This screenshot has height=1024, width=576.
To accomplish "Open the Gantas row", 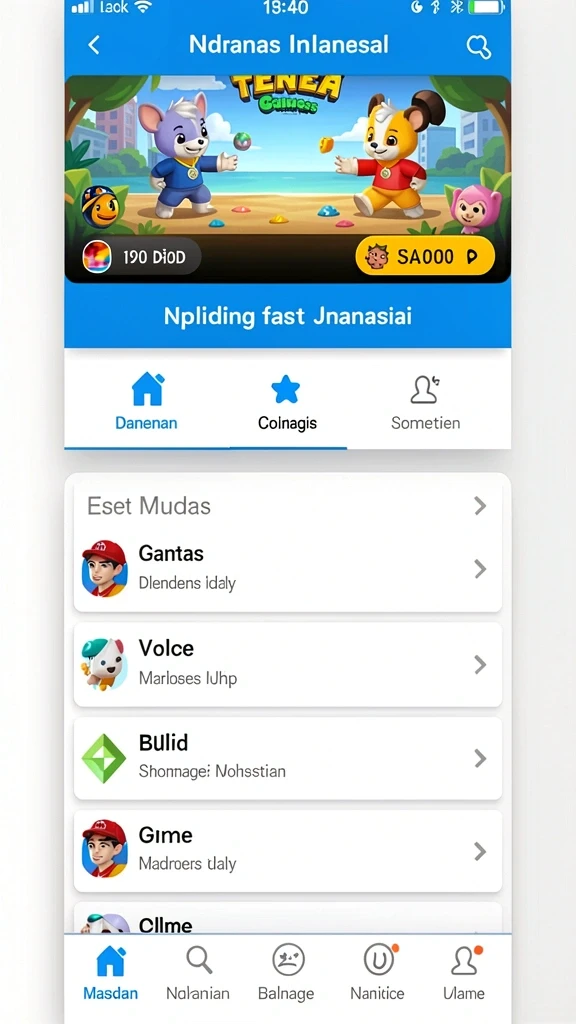I will [x=287, y=568].
